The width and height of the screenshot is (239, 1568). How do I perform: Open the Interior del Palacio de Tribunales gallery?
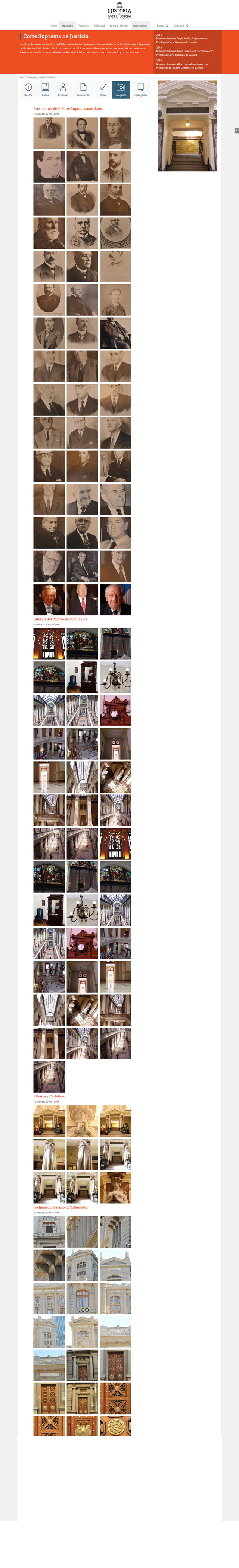point(60,619)
